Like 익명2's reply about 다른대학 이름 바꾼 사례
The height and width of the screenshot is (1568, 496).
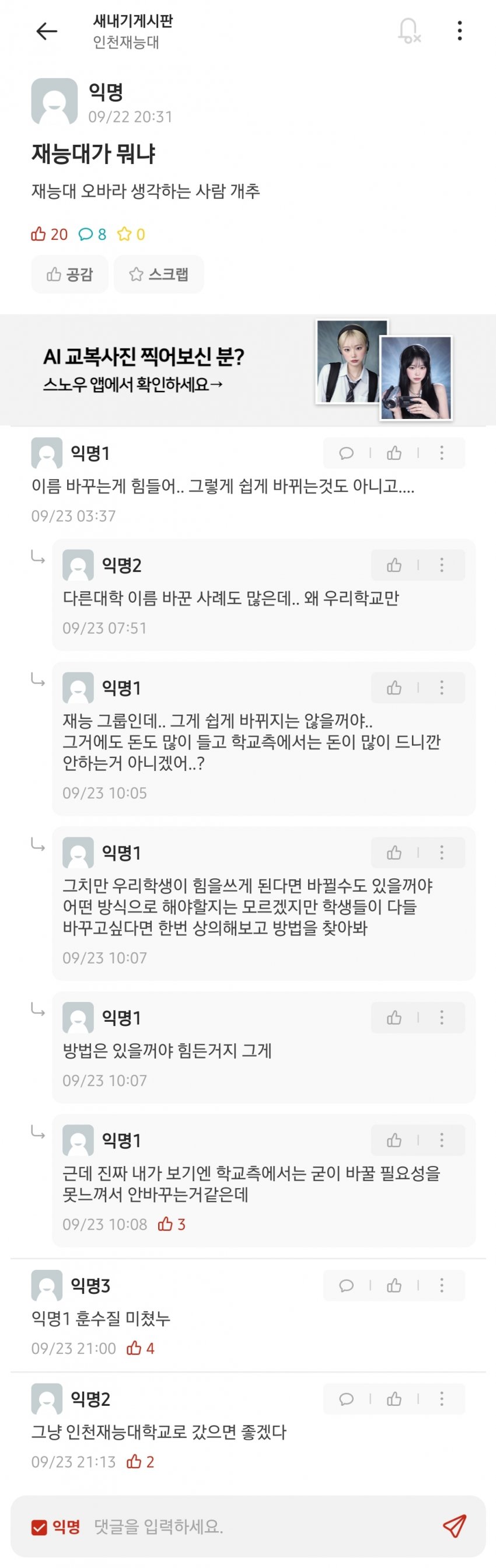pos(394,565)
